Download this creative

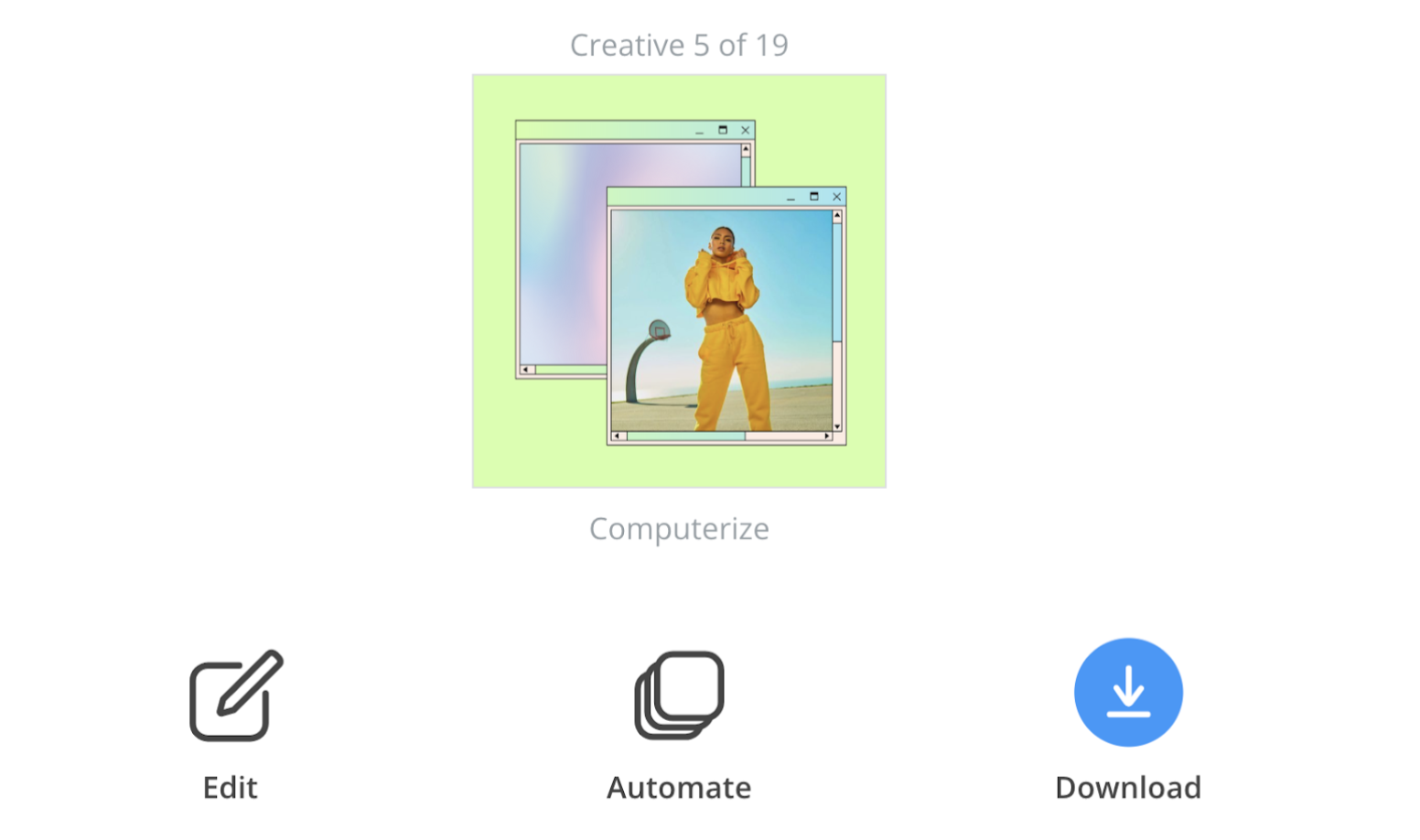pos(1127,693)
